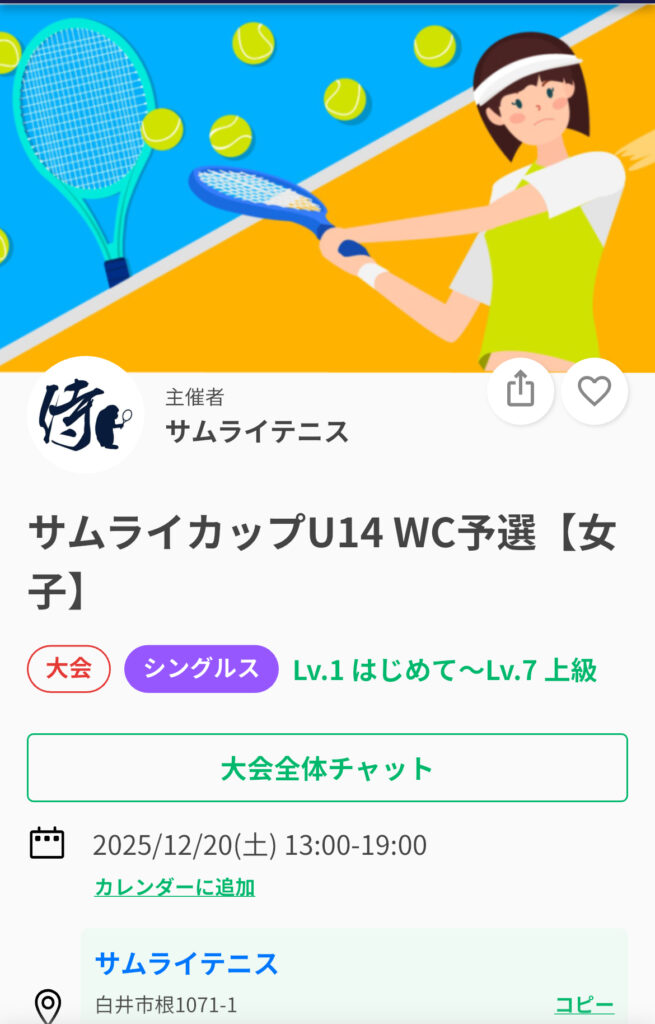
Task: View the organizer サムライテニス profile
Action: pyautogui.click(x=256, y=431)
